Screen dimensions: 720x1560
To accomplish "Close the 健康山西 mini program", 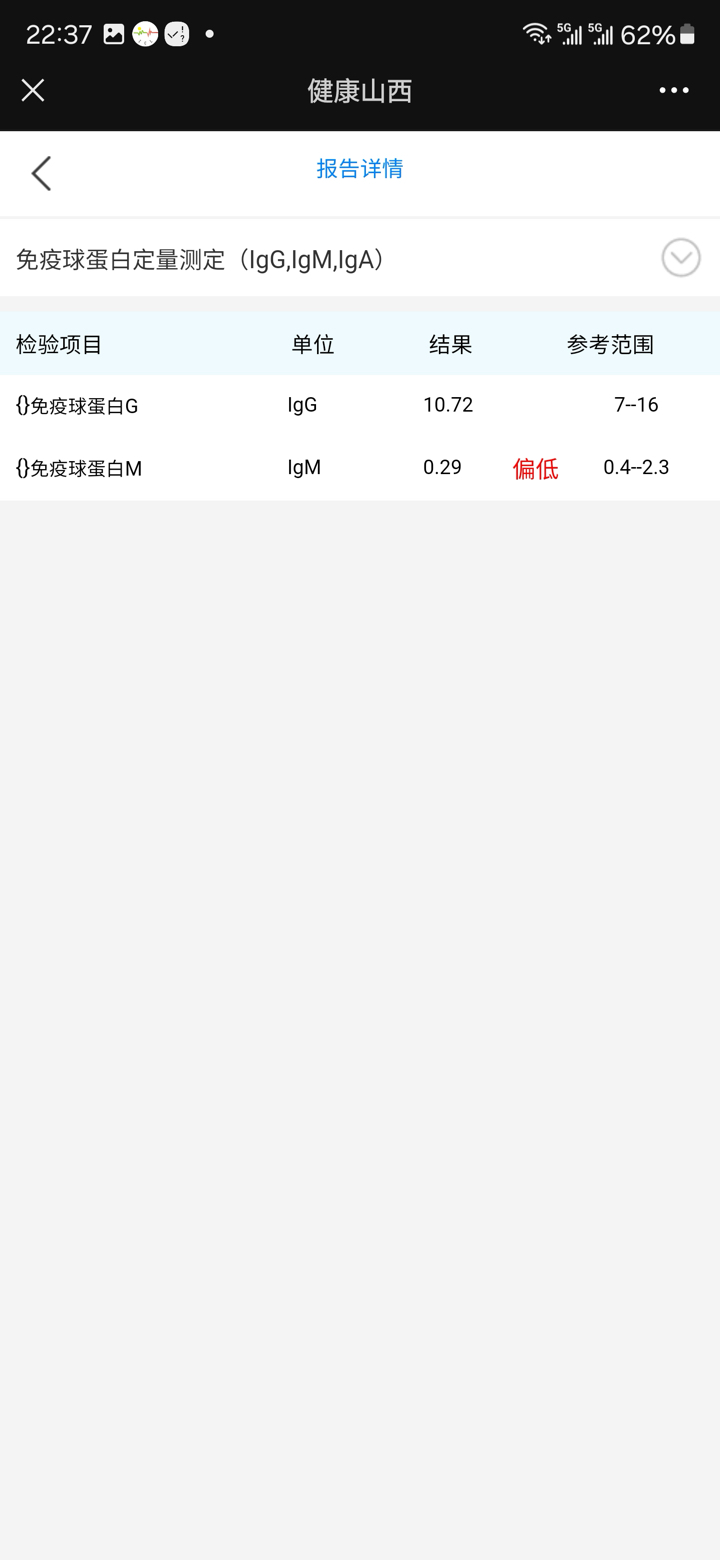I will pos(33,91).
